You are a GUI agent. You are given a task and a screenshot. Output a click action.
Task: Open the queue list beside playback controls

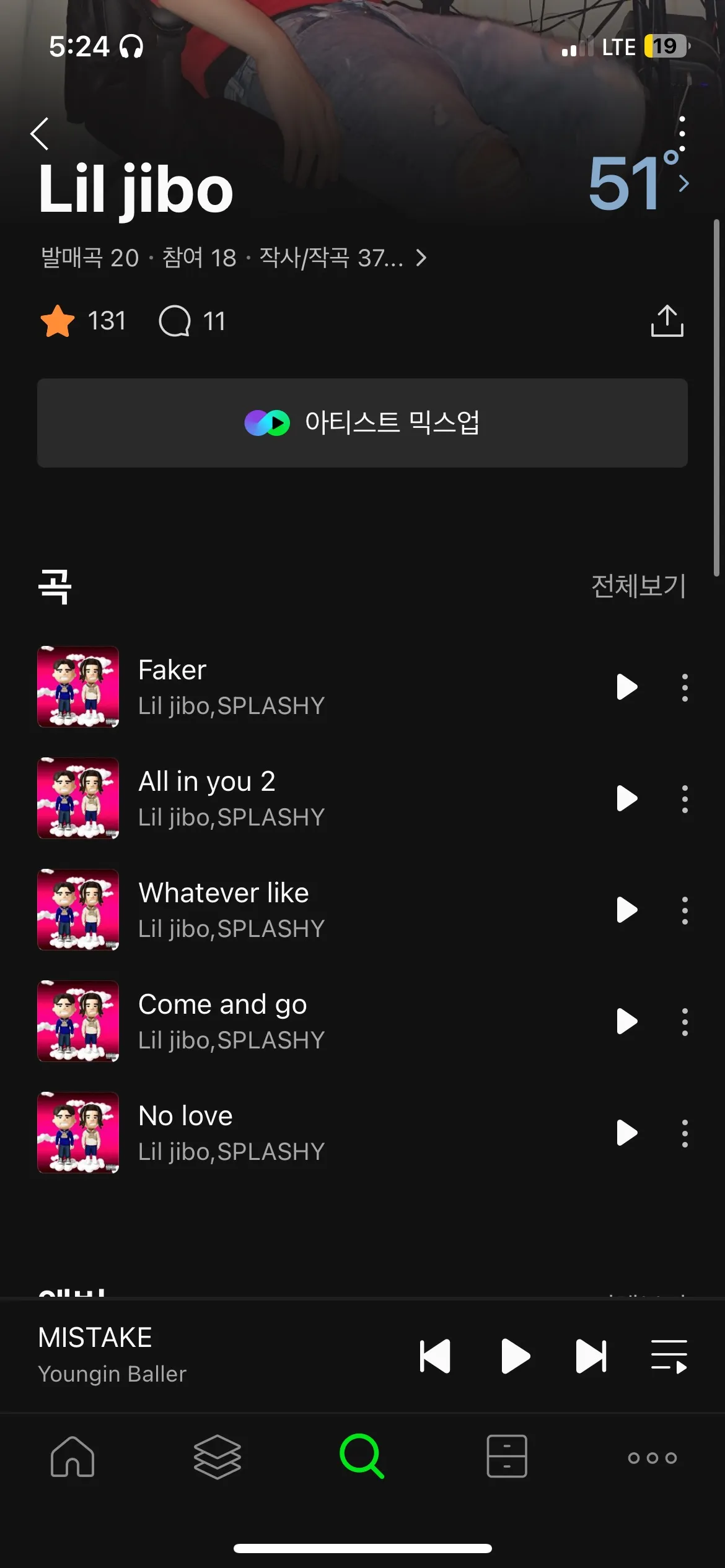[670, 1354]
